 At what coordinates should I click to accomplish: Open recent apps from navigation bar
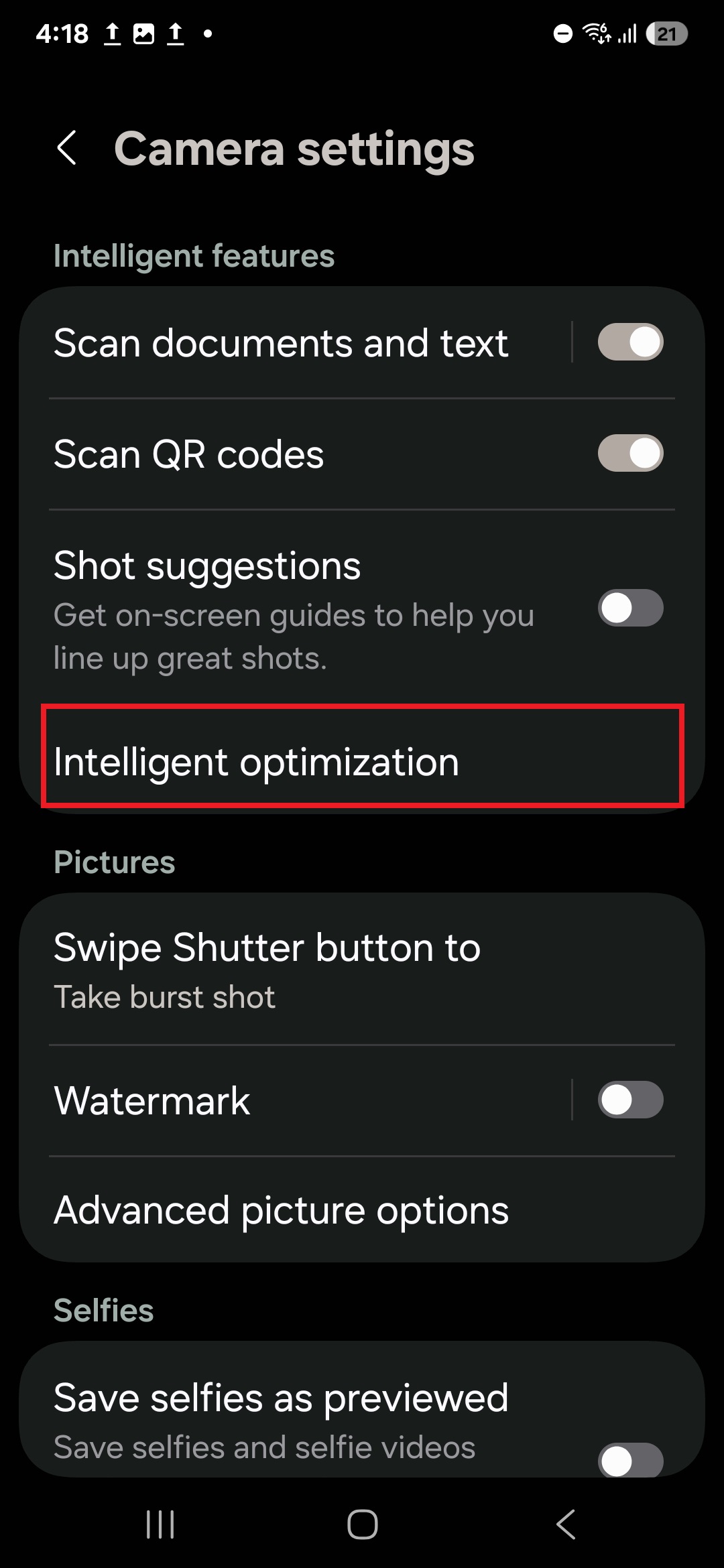(160, 1524)
